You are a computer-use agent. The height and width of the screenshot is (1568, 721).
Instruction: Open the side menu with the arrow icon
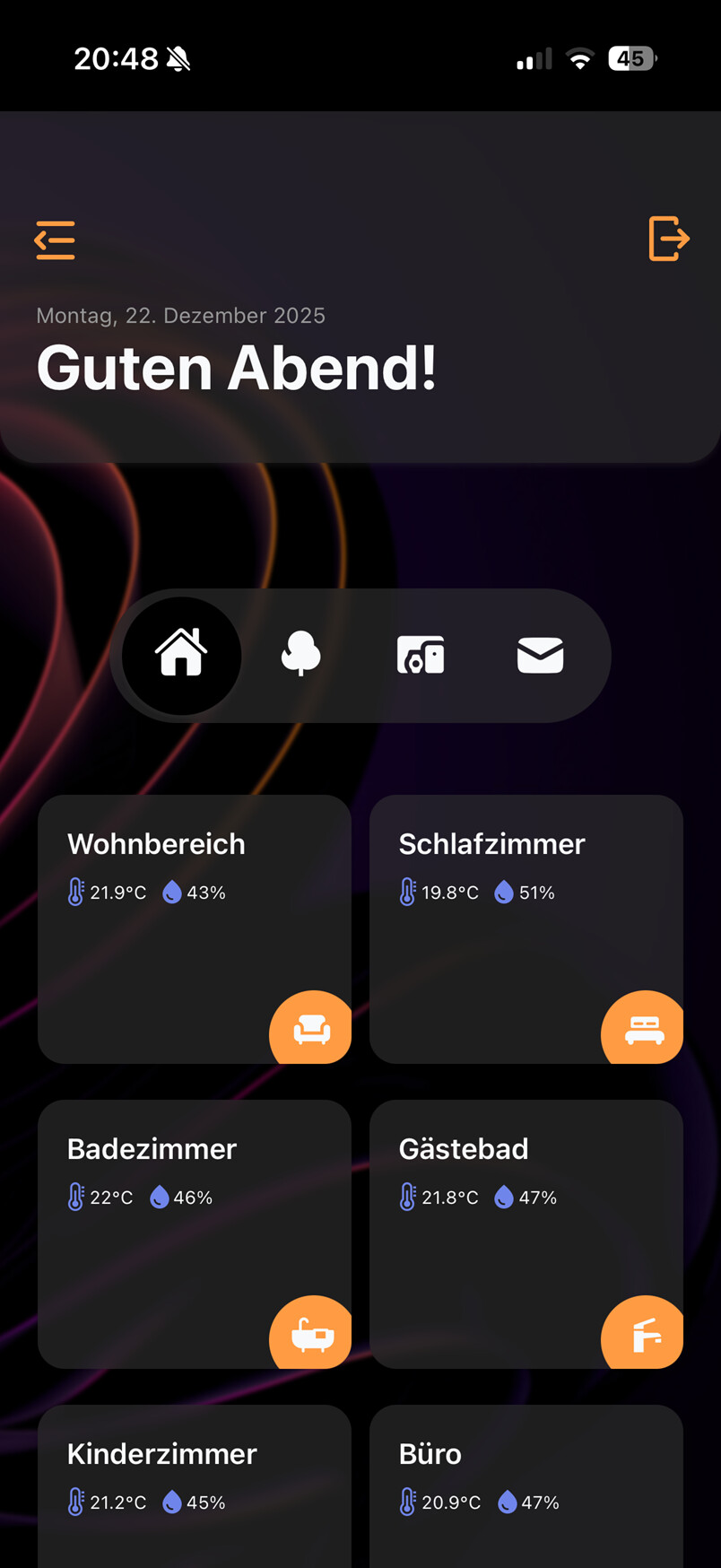55,240
